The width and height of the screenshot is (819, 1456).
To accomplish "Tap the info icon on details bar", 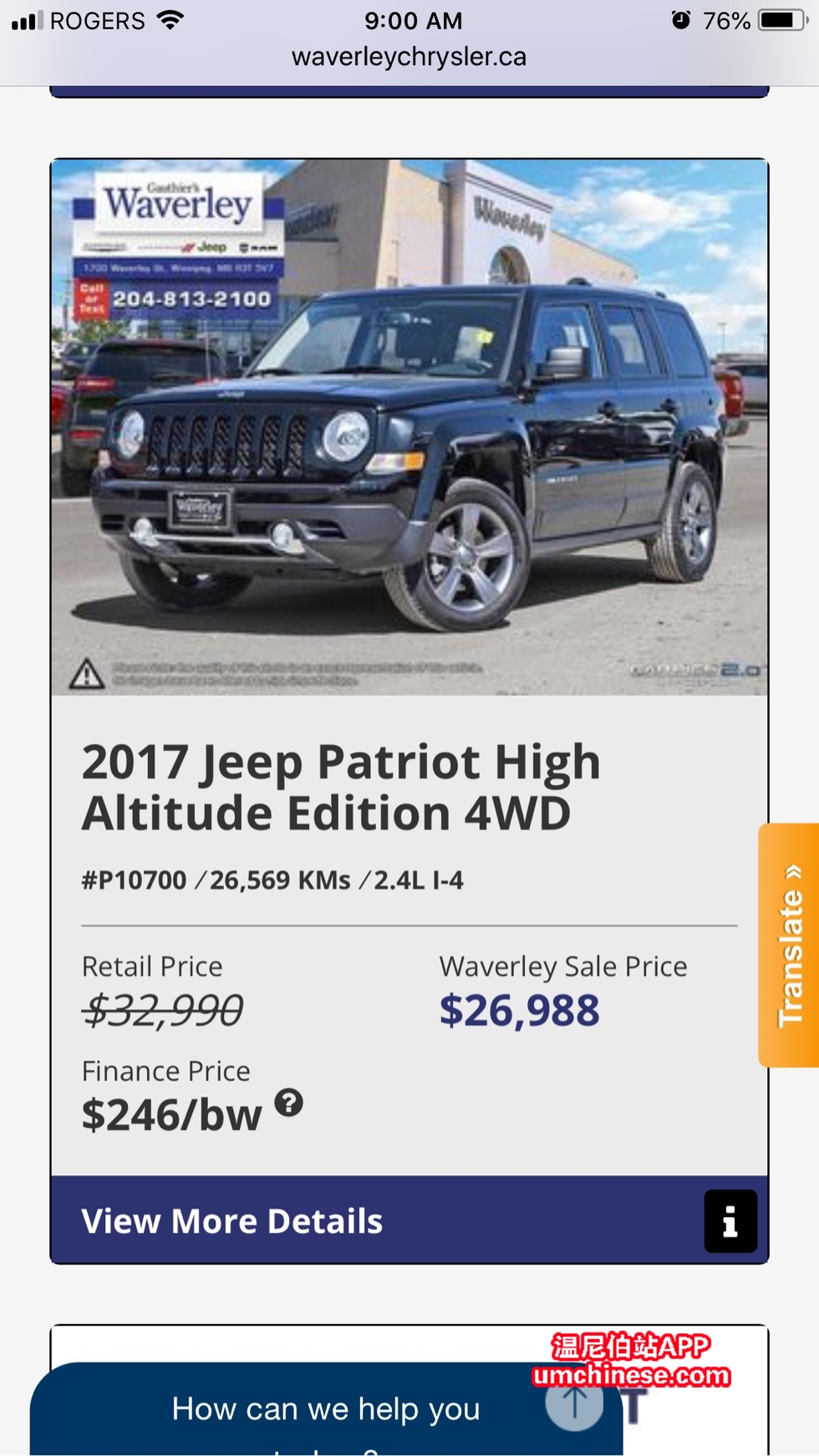I will (x=730, y=1221).
